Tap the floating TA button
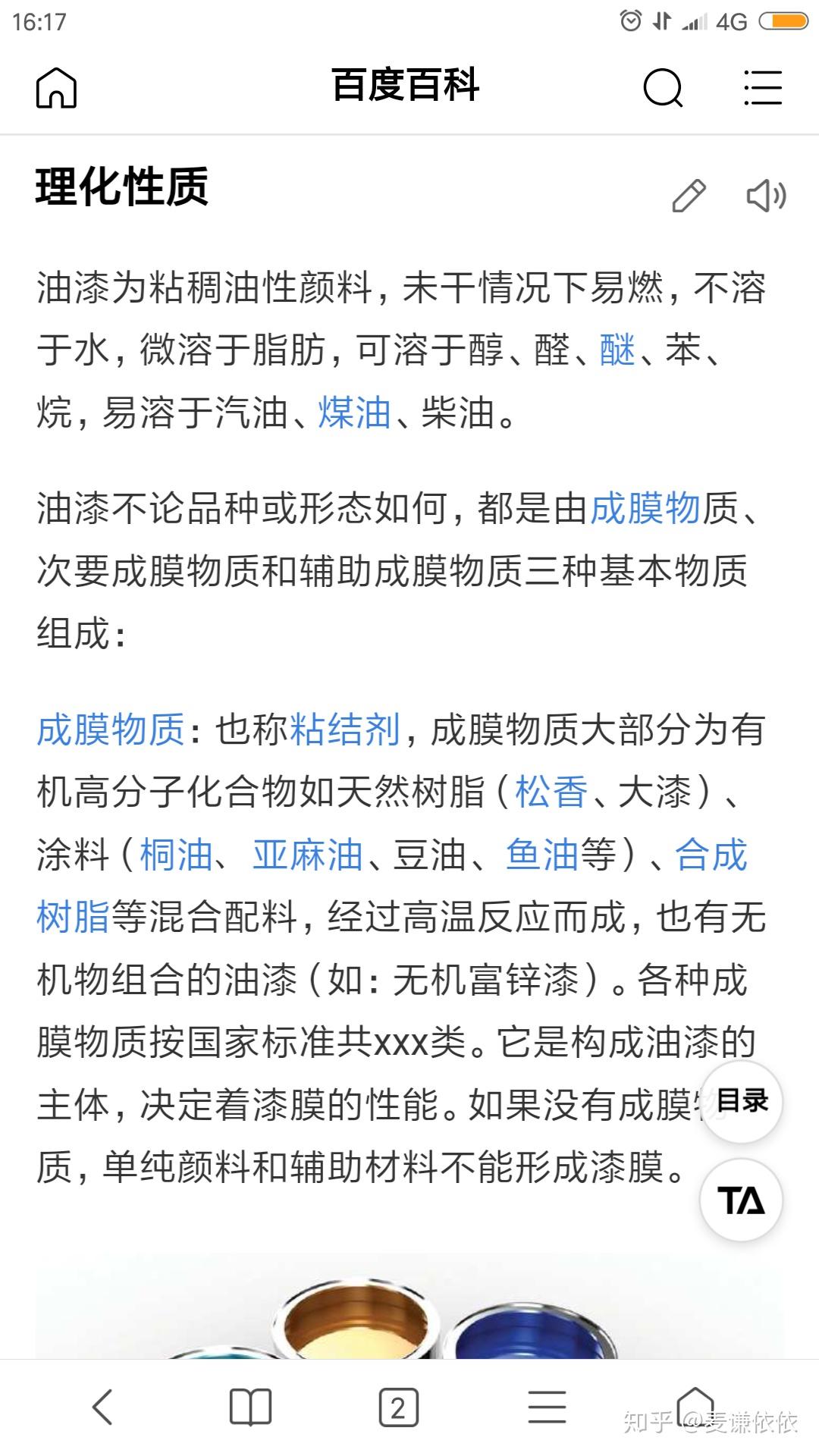 [741, 1200]
